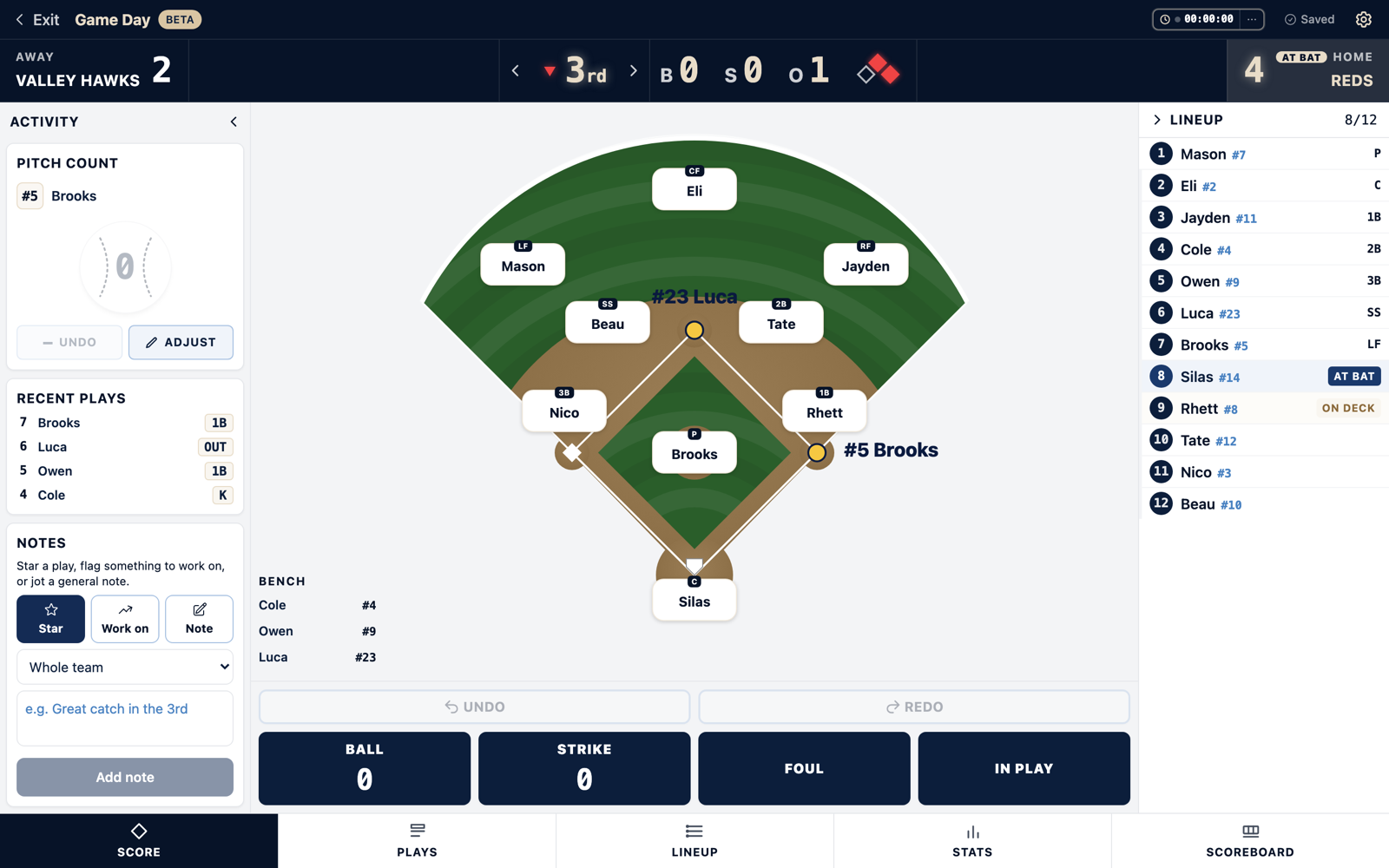The width and height of the screenshot is (1389, 868).
Task: Advance to the next inning
Action: (x=633, y=70)
